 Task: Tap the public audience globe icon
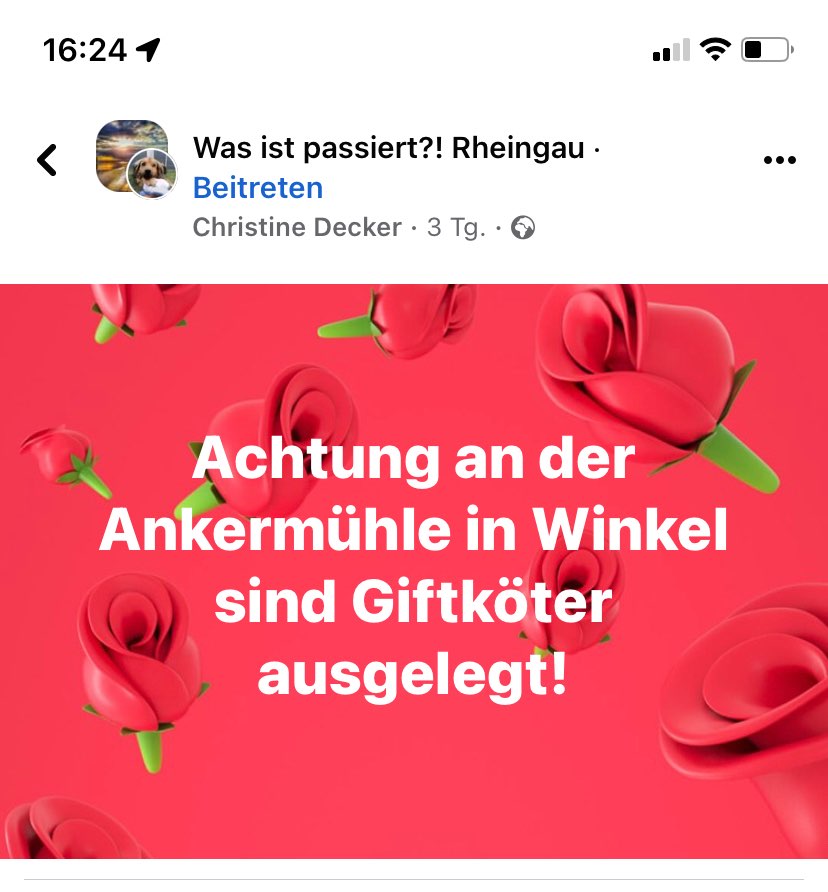click(523, 227)
